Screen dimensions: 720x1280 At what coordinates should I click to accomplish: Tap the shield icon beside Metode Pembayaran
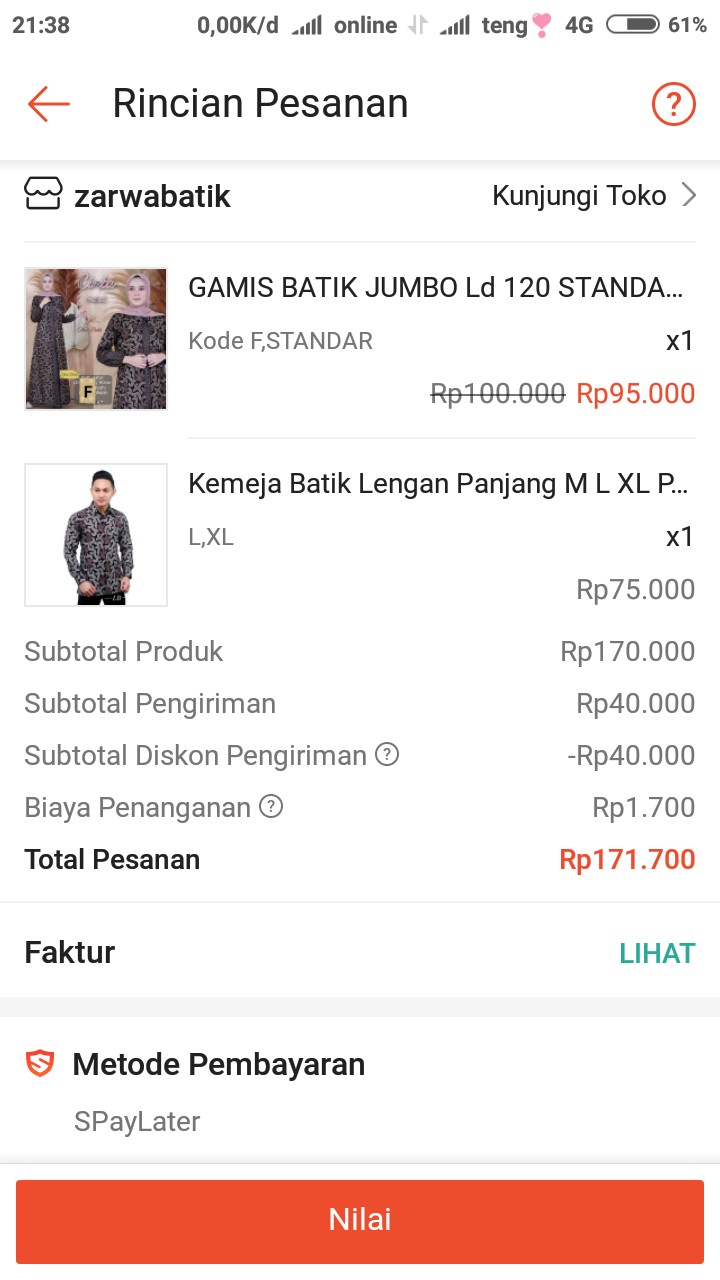tap(38, 1063)
